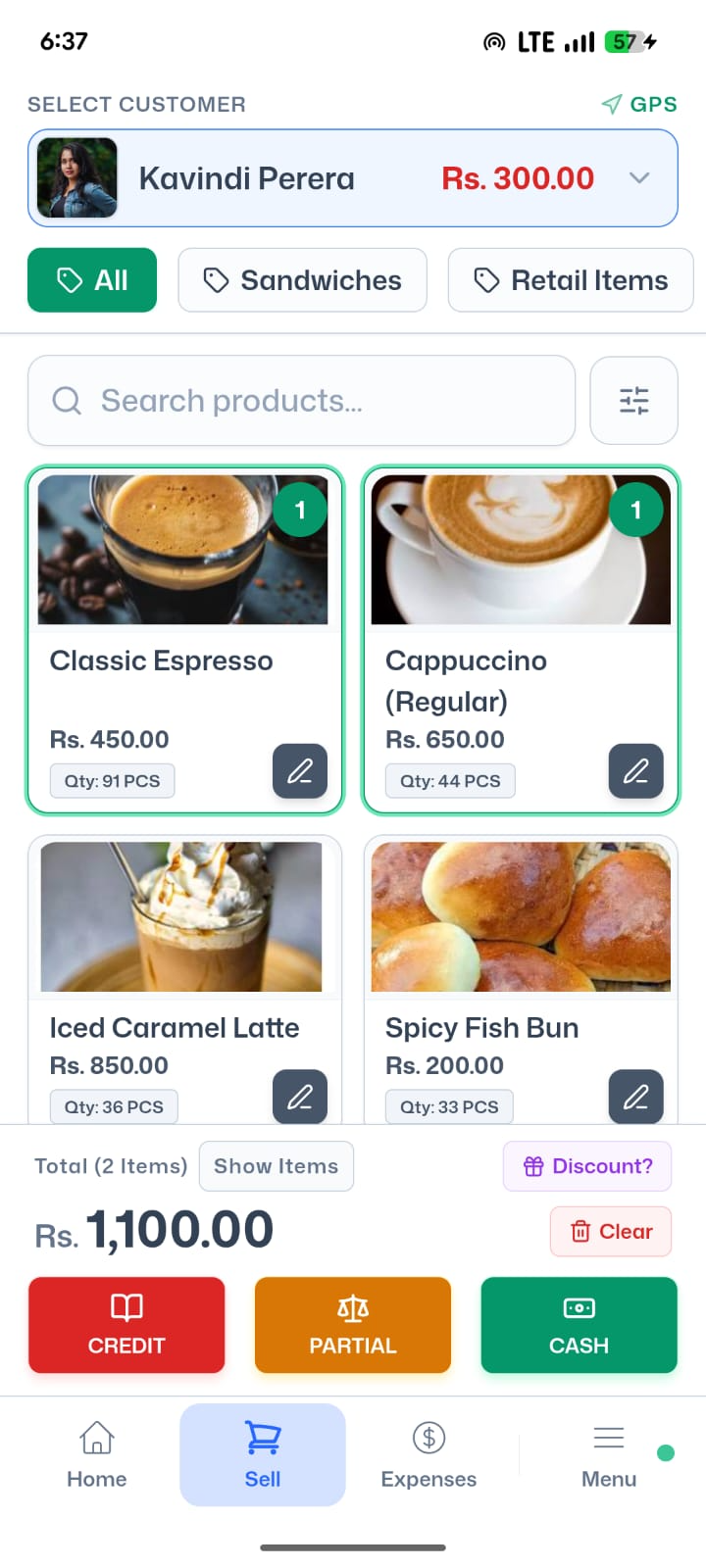
Task: Add Iced Caramel Latte to the order
Action: [x=185, y=980]
